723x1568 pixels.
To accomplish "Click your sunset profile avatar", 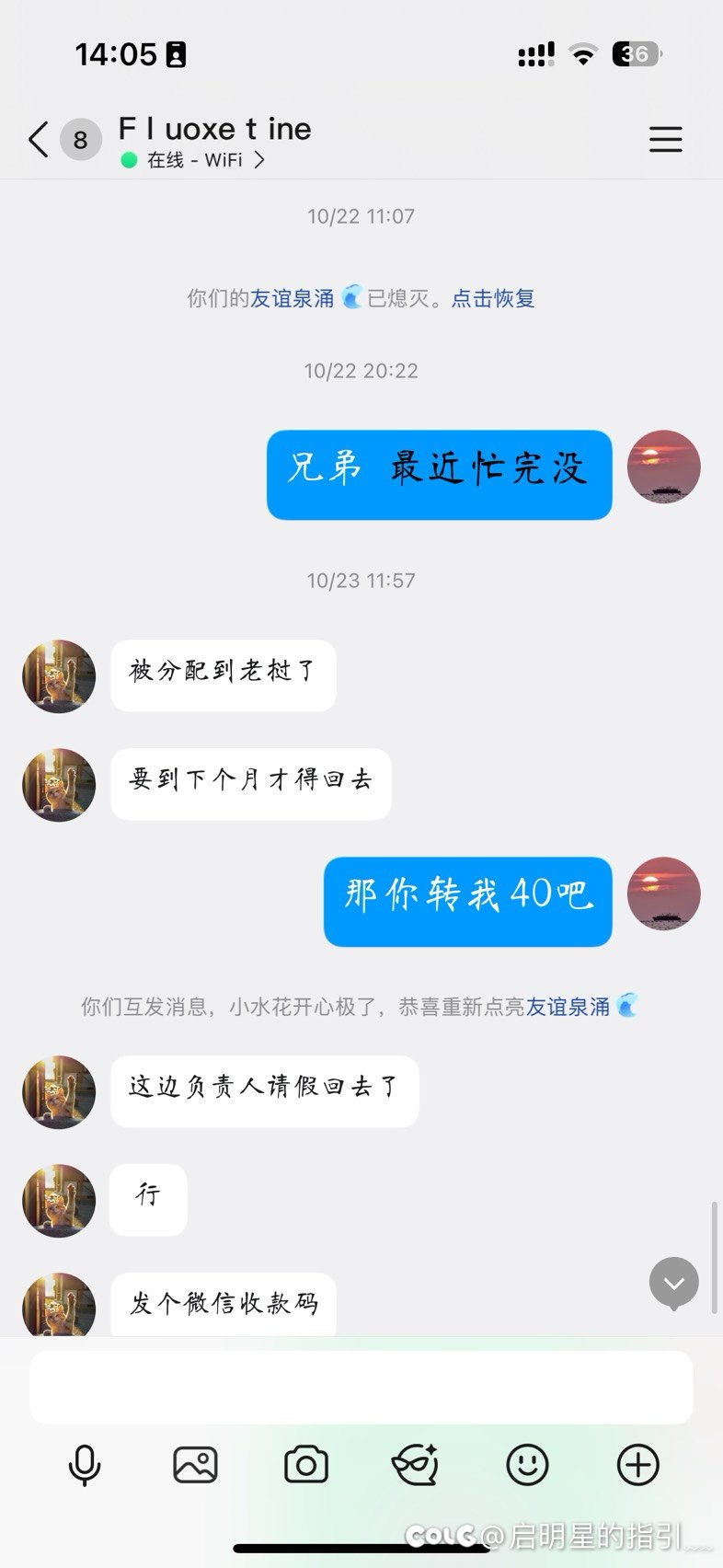I will pos(663,467).
